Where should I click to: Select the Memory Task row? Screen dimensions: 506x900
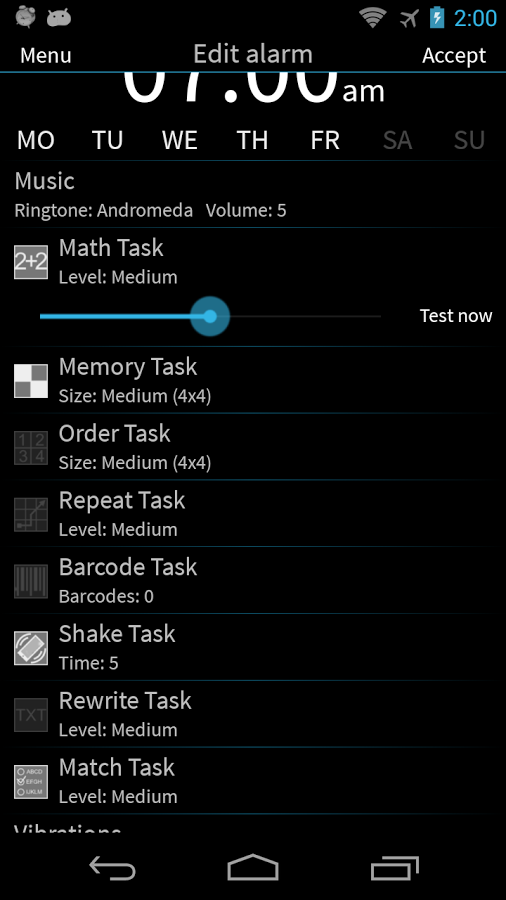pos(253,381)
